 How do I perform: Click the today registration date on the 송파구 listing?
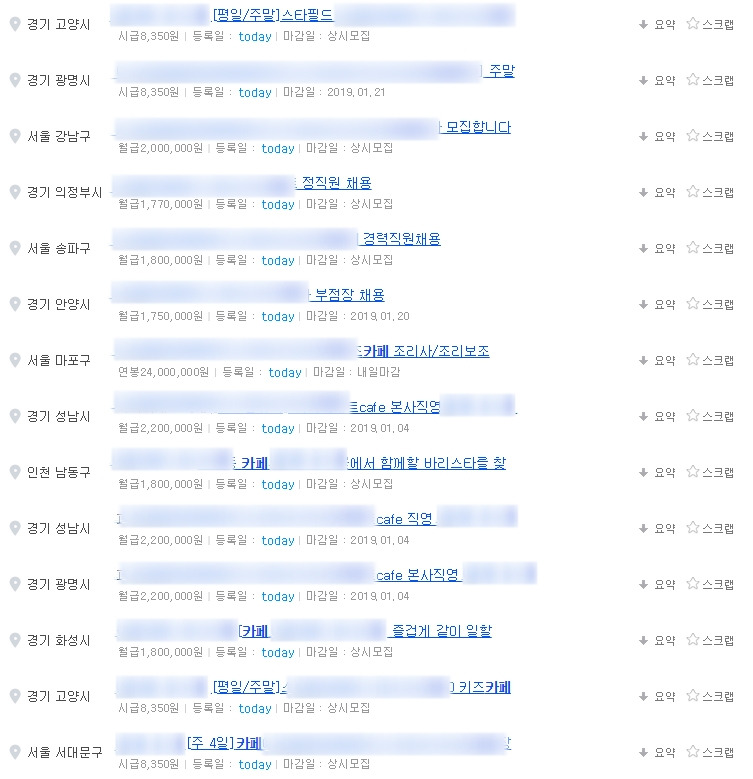coord(277,260)
